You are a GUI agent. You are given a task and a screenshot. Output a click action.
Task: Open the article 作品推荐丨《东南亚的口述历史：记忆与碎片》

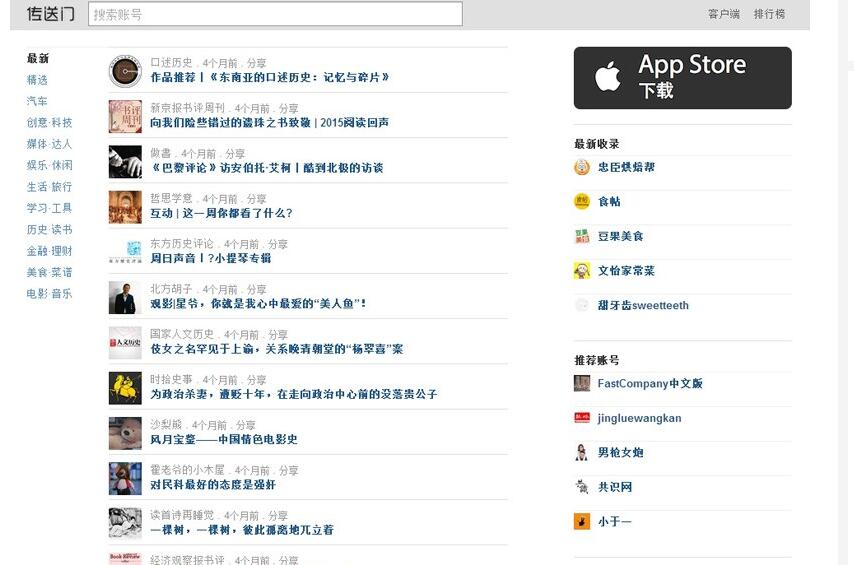tap(269, 77)
